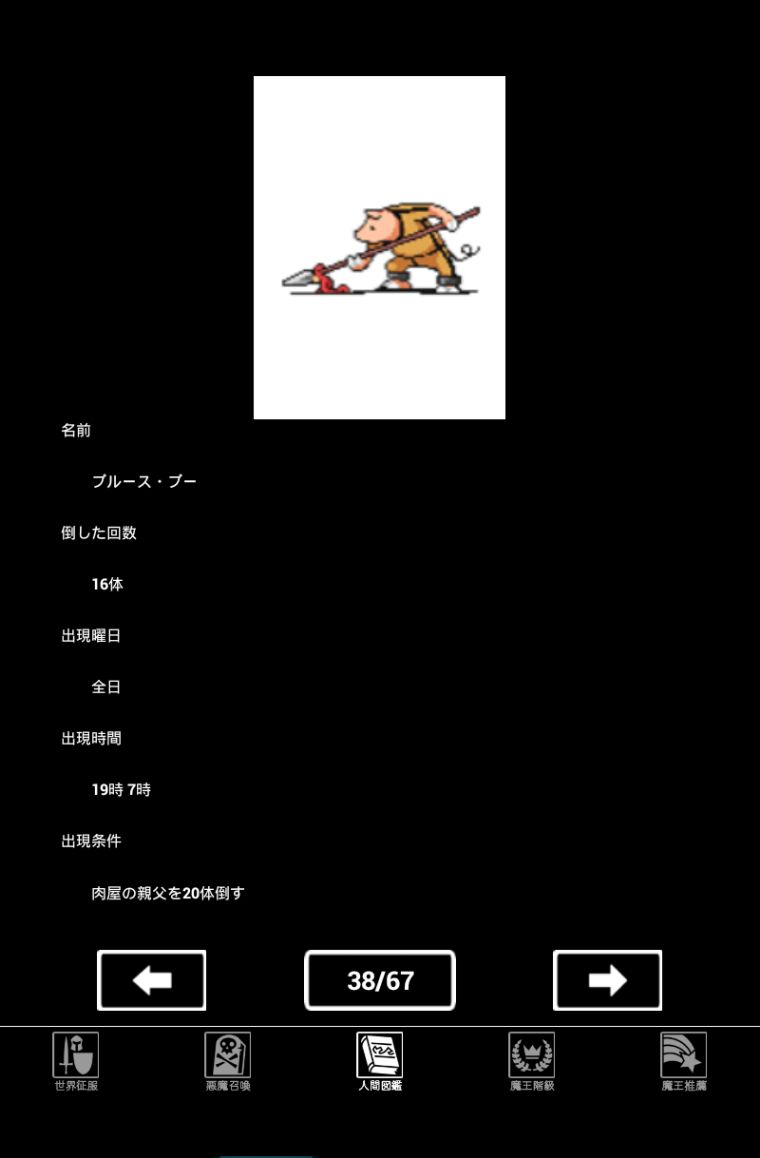760x1158 pixels.
Task: Switch to the 世界征服 tab
Action: click(x=76, y=1061)
